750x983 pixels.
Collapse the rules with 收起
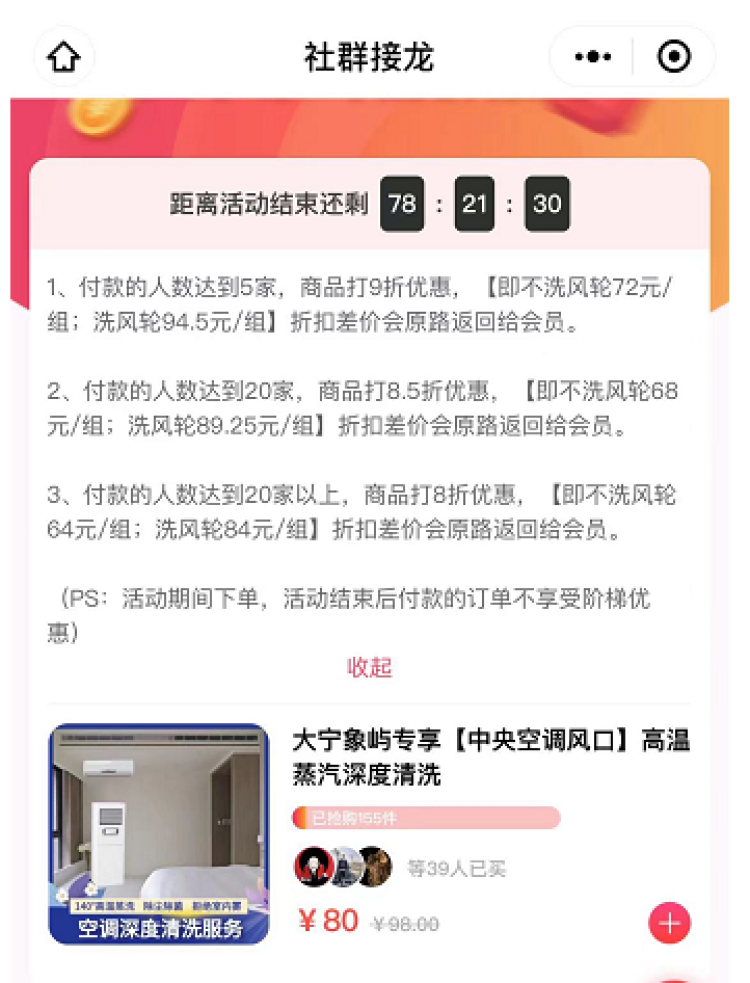(369, 667)
